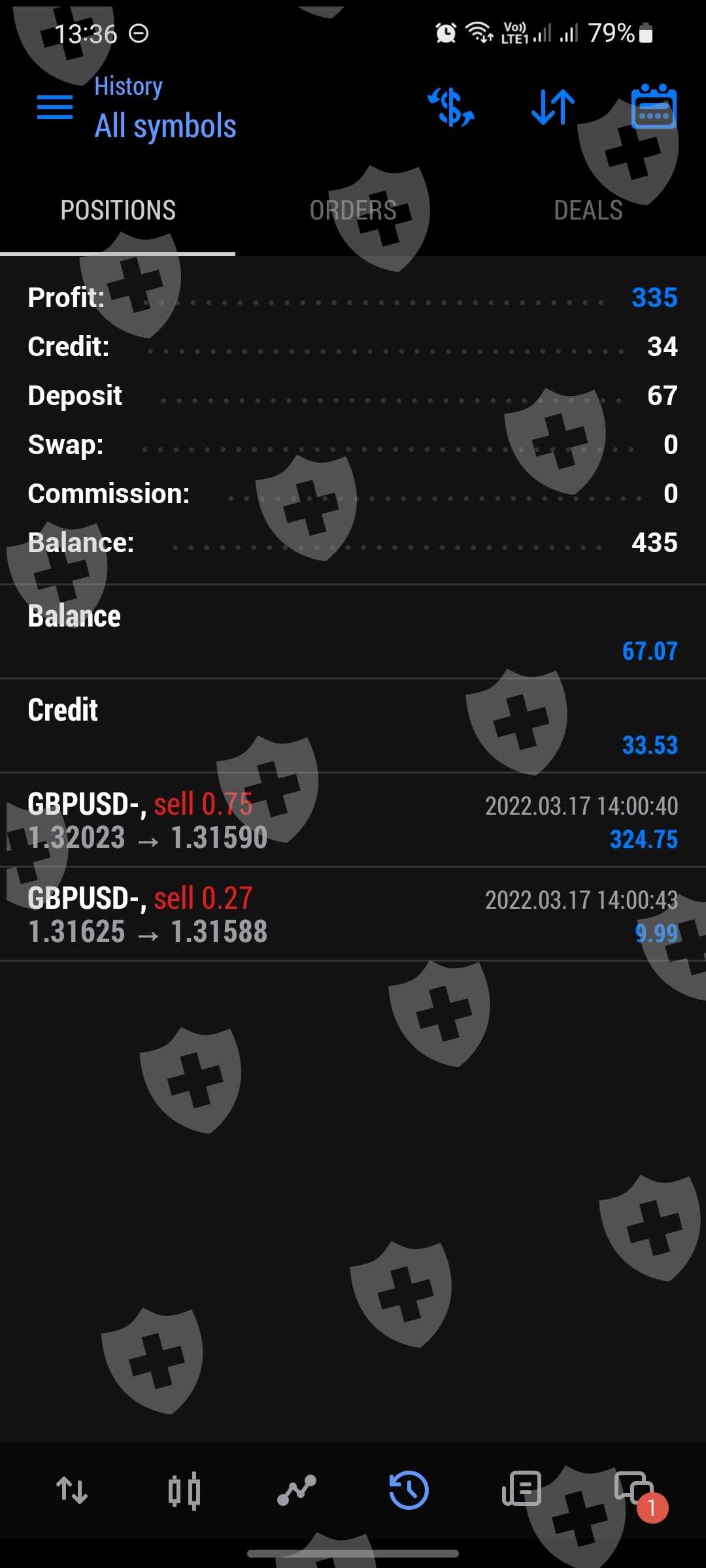Go to the Quotes tab
Screen dimensions: 706x1568
72,1491
